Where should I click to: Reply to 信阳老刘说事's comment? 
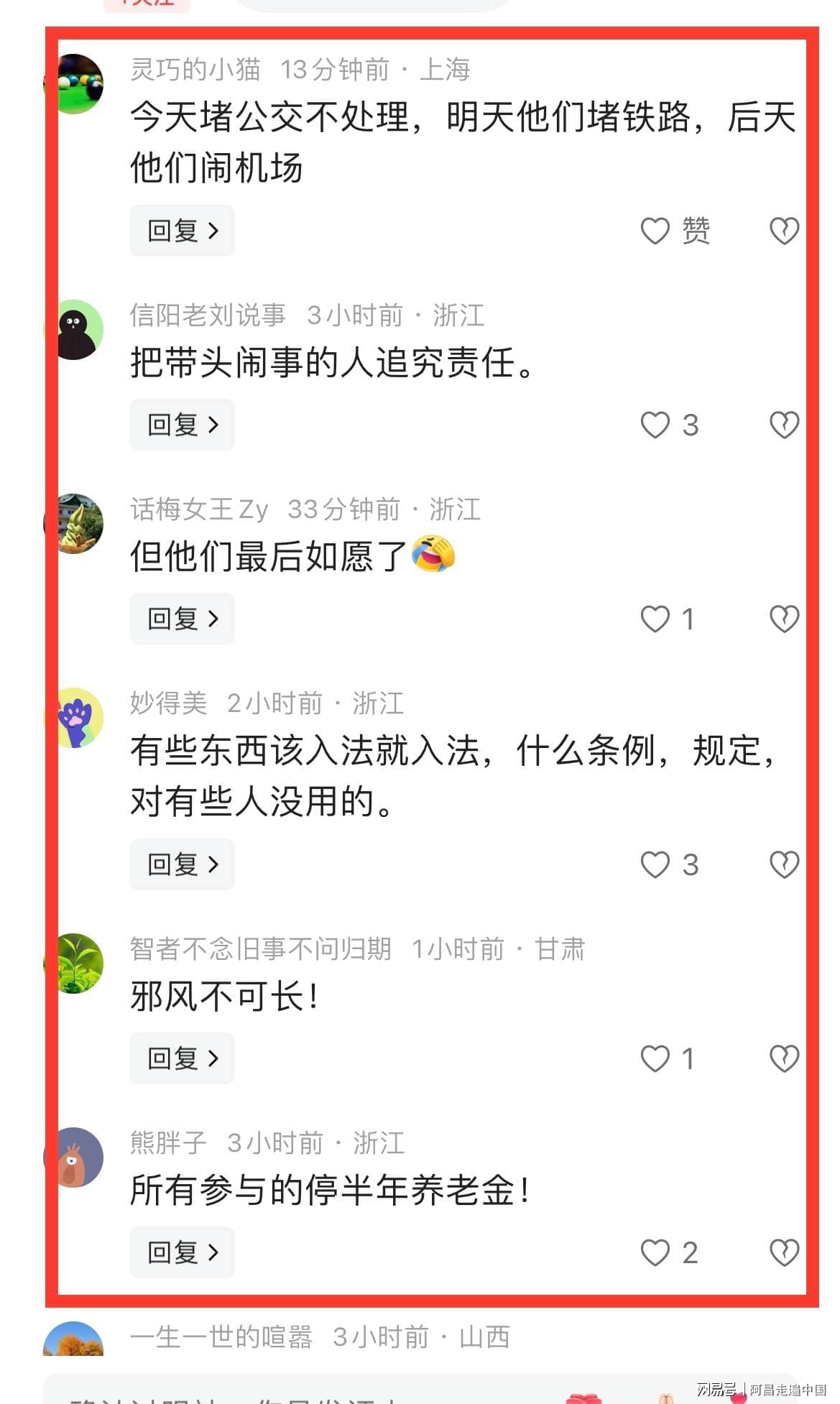[x=182, y=425]
